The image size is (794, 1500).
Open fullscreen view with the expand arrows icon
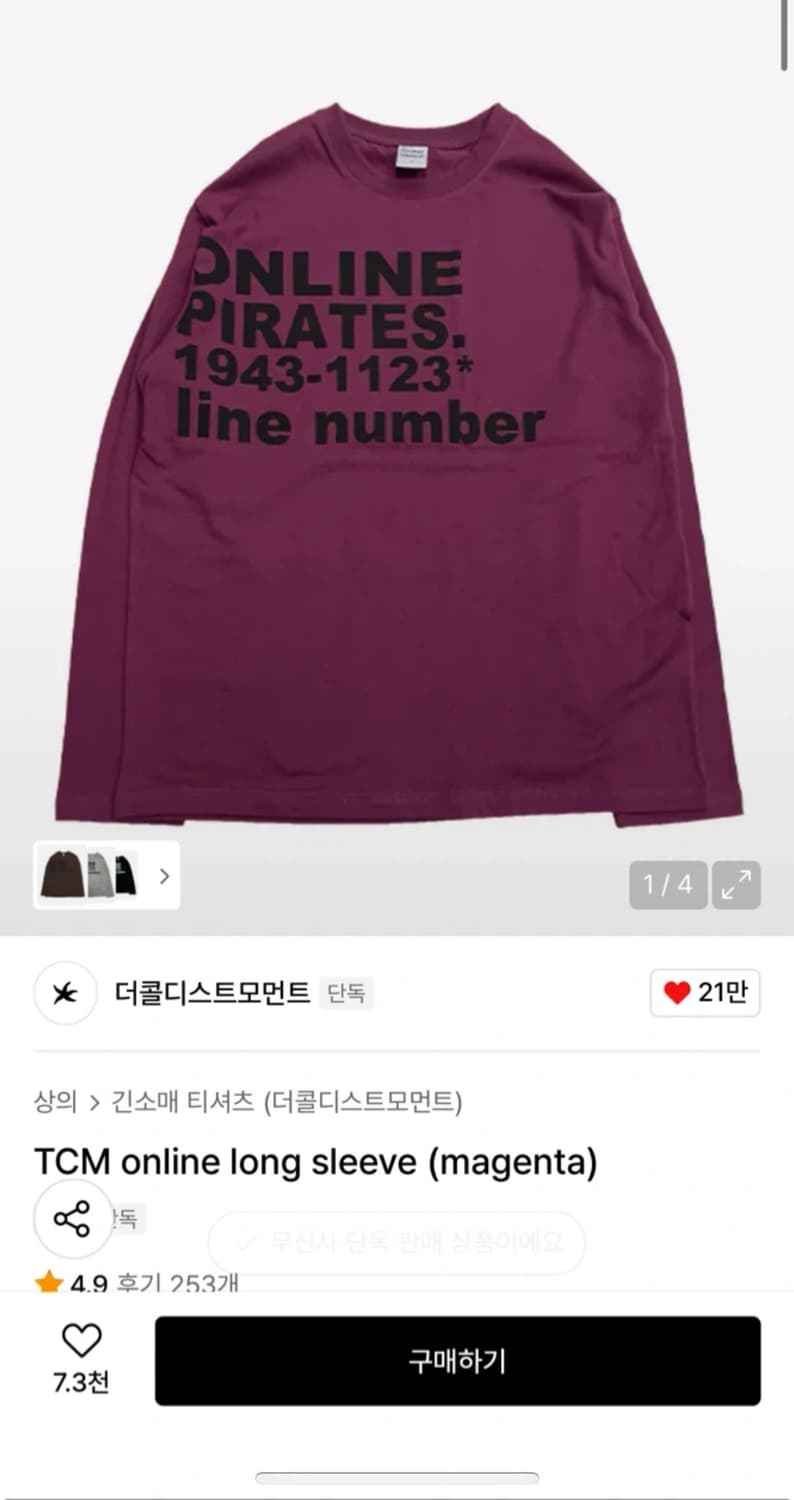coord(735,885)
